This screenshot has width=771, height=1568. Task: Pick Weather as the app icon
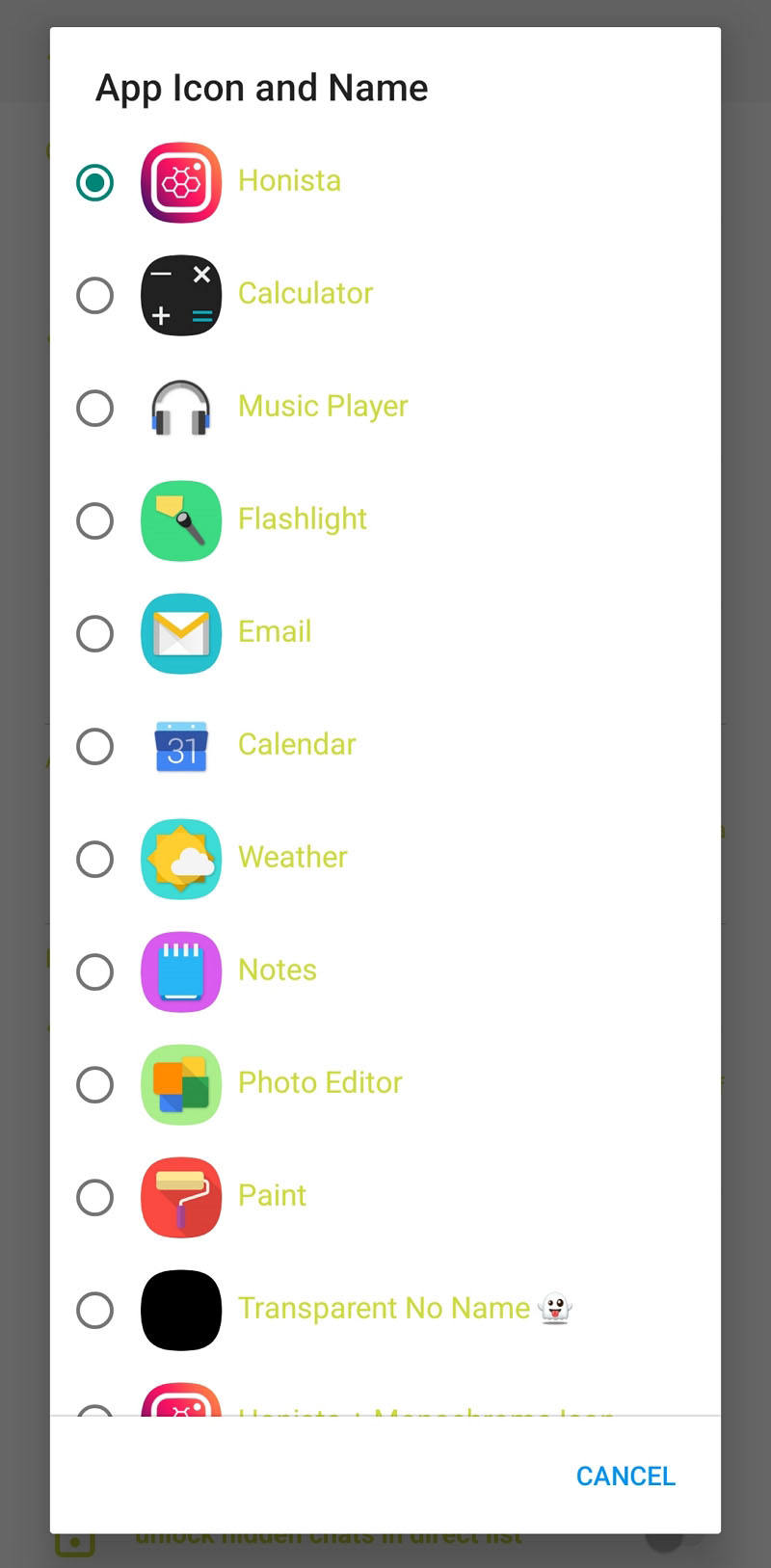[94, 859]
